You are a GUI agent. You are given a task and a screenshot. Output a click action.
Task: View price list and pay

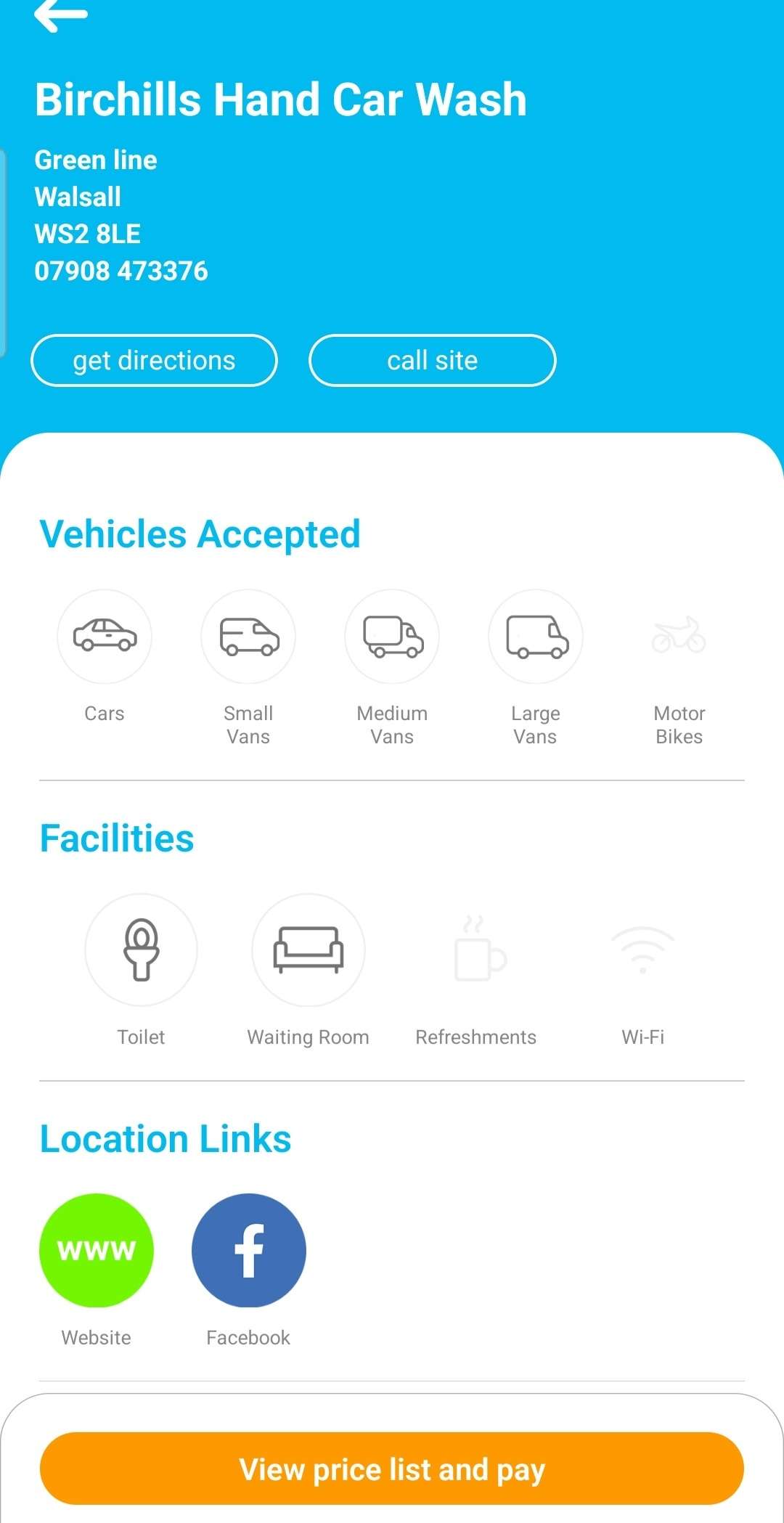(392, 1469)
